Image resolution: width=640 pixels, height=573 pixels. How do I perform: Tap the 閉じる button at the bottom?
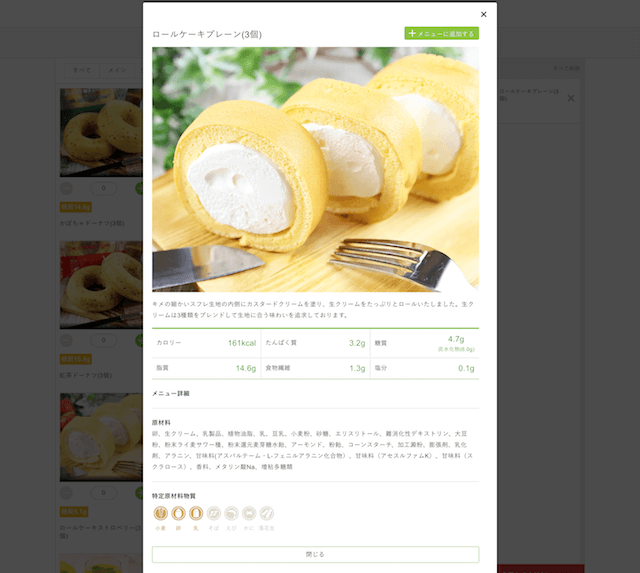coord(315,553)
